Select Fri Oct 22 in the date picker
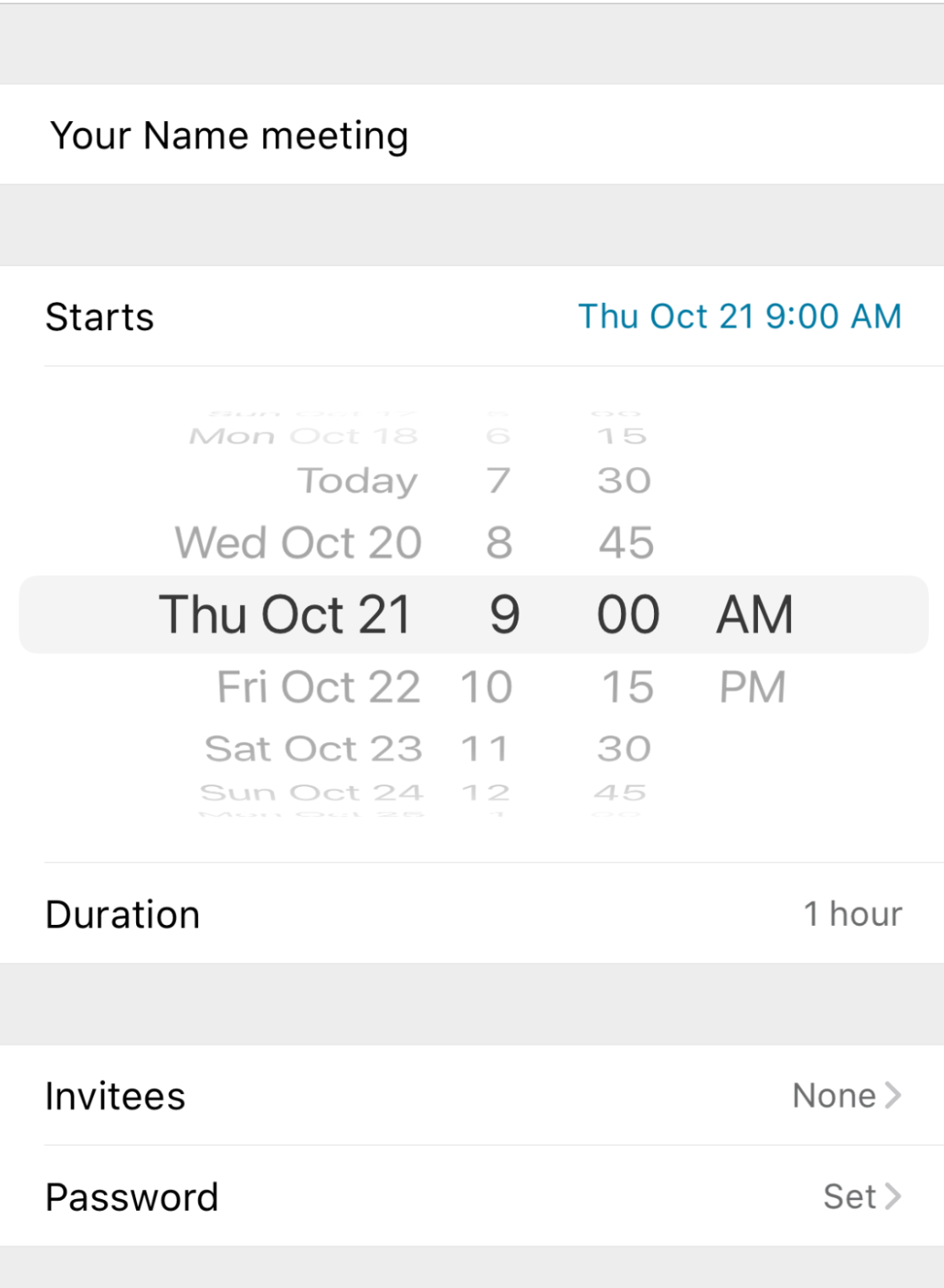This screenshot has width=944, height=1288. 319,686
